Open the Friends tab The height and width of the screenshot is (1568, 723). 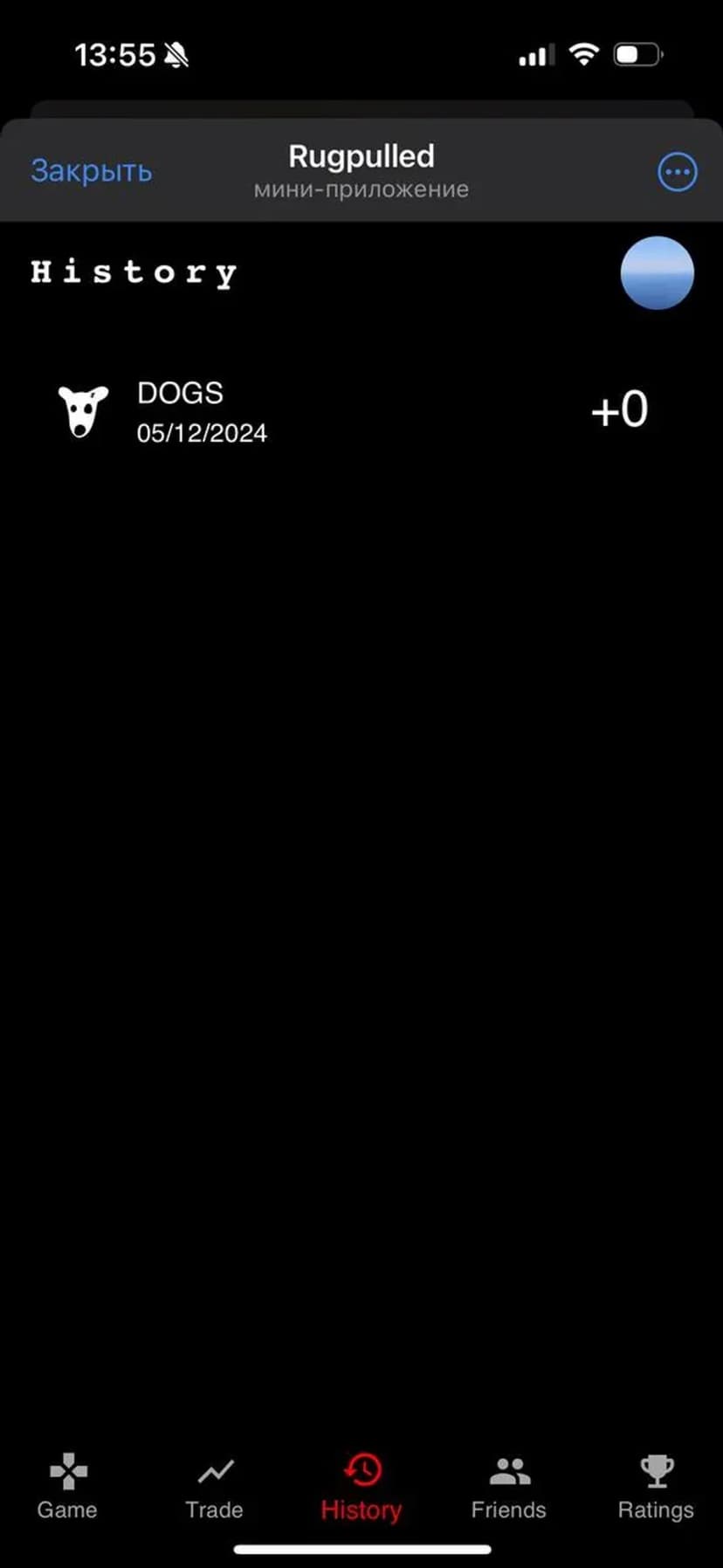[x=508, y=1488]
